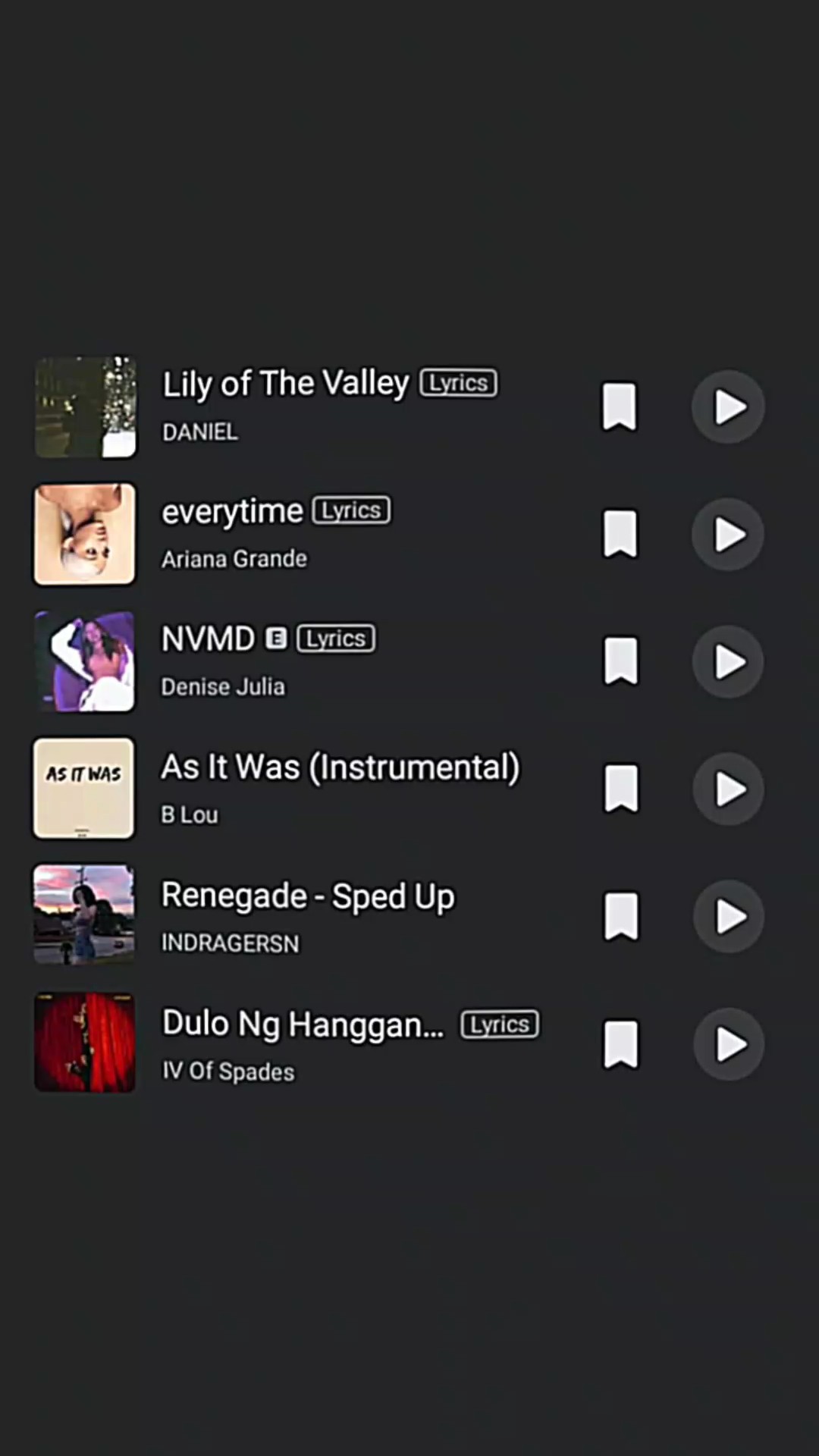Save everytime with the bookmark icon
Image resolution: width=819 pixels, height=1456 pixels.
point(620,535)
